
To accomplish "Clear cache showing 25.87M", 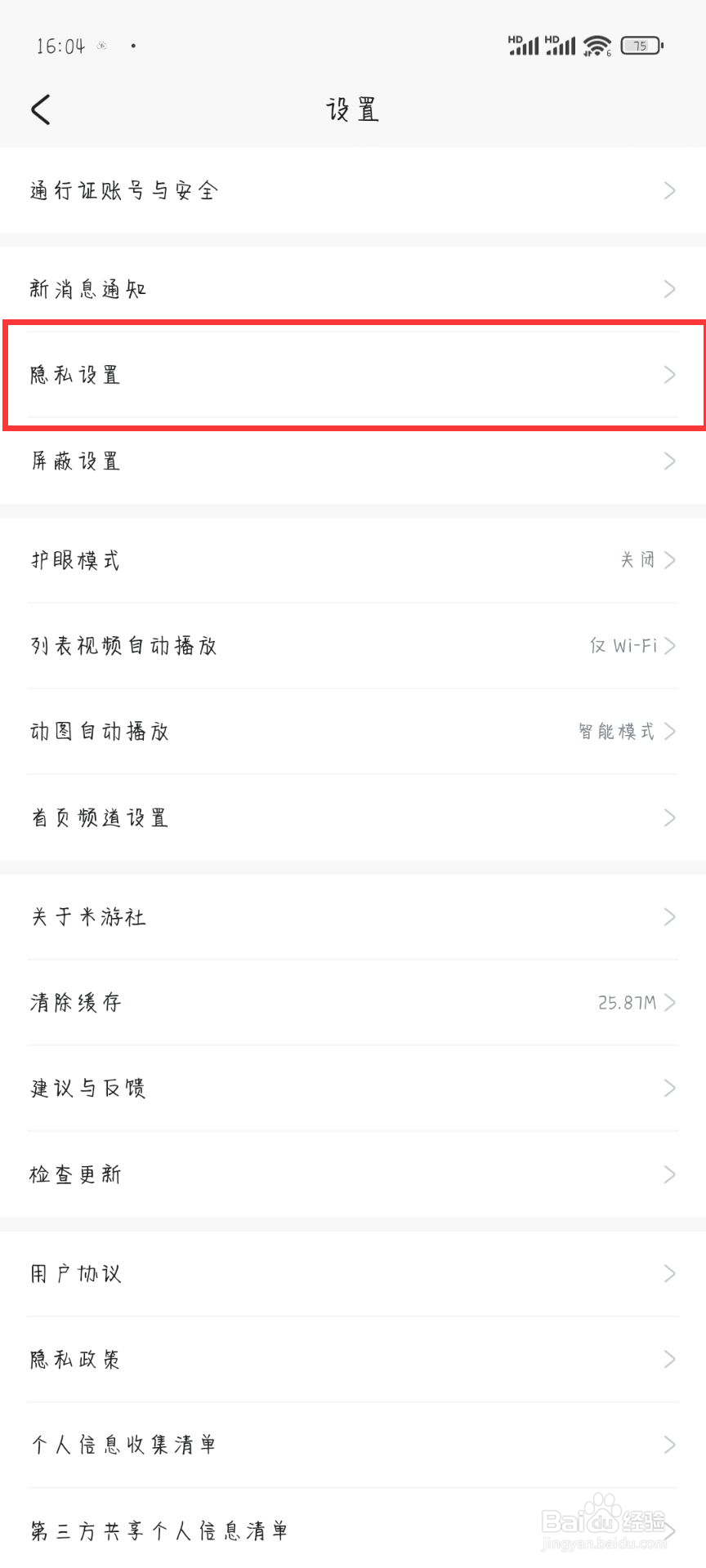I will (353, 1003).
